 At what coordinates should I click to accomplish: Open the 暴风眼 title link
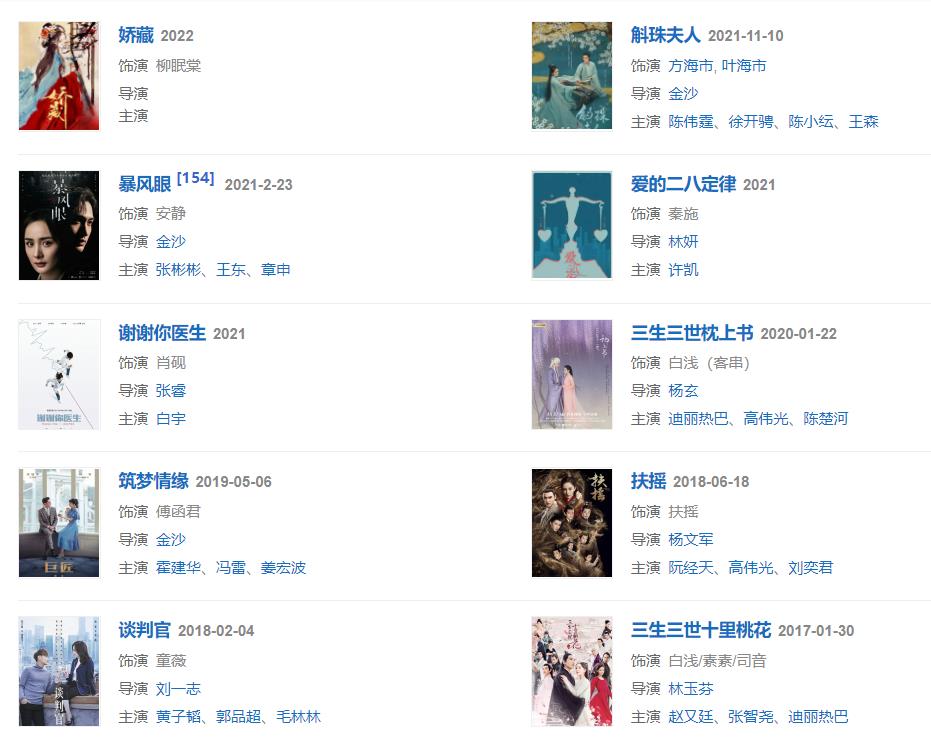[x=145, y=184]
